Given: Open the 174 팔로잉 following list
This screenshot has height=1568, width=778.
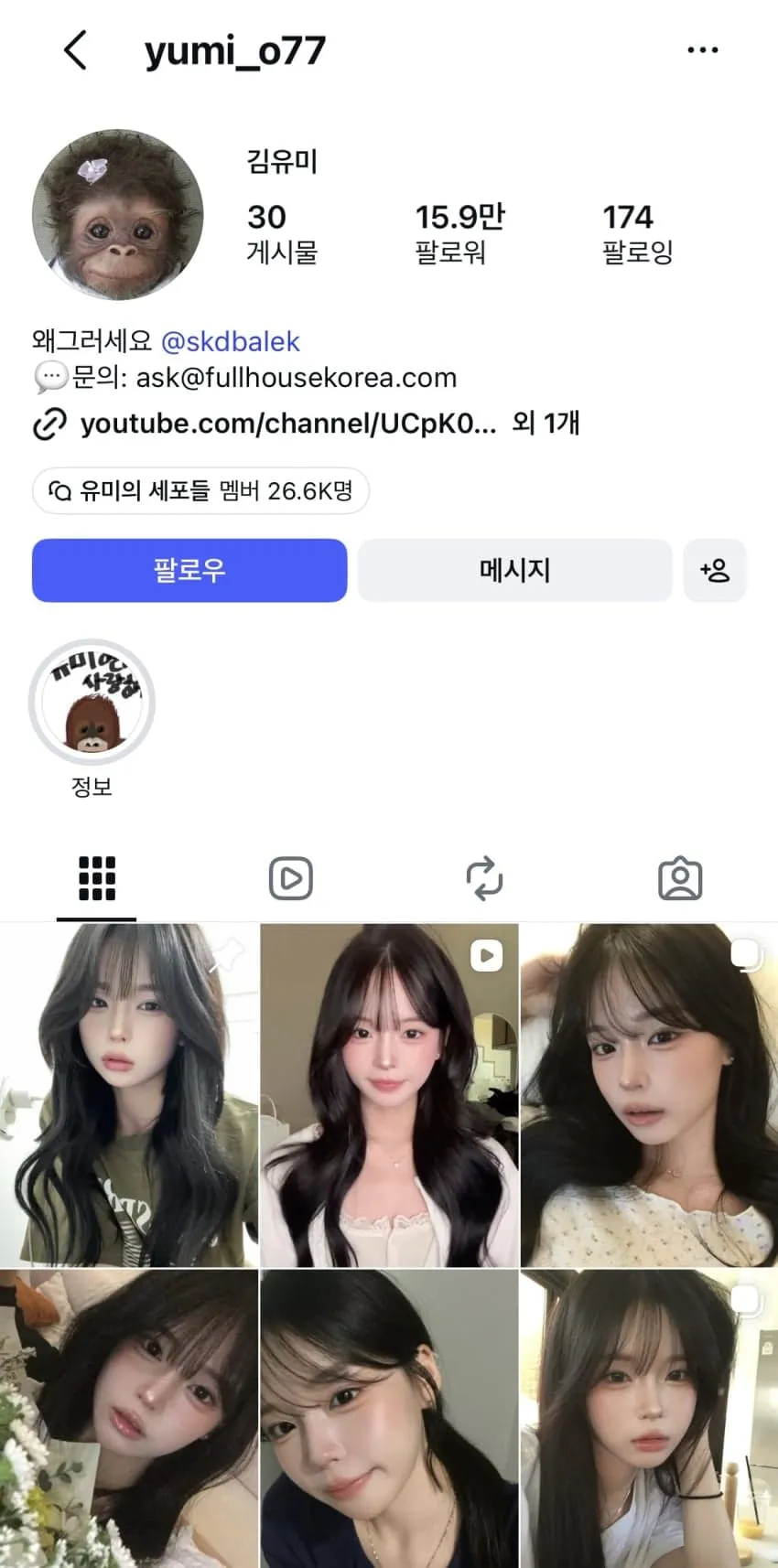Looking at the screenshot, I should pyautogui.click(x=637, y=233).
